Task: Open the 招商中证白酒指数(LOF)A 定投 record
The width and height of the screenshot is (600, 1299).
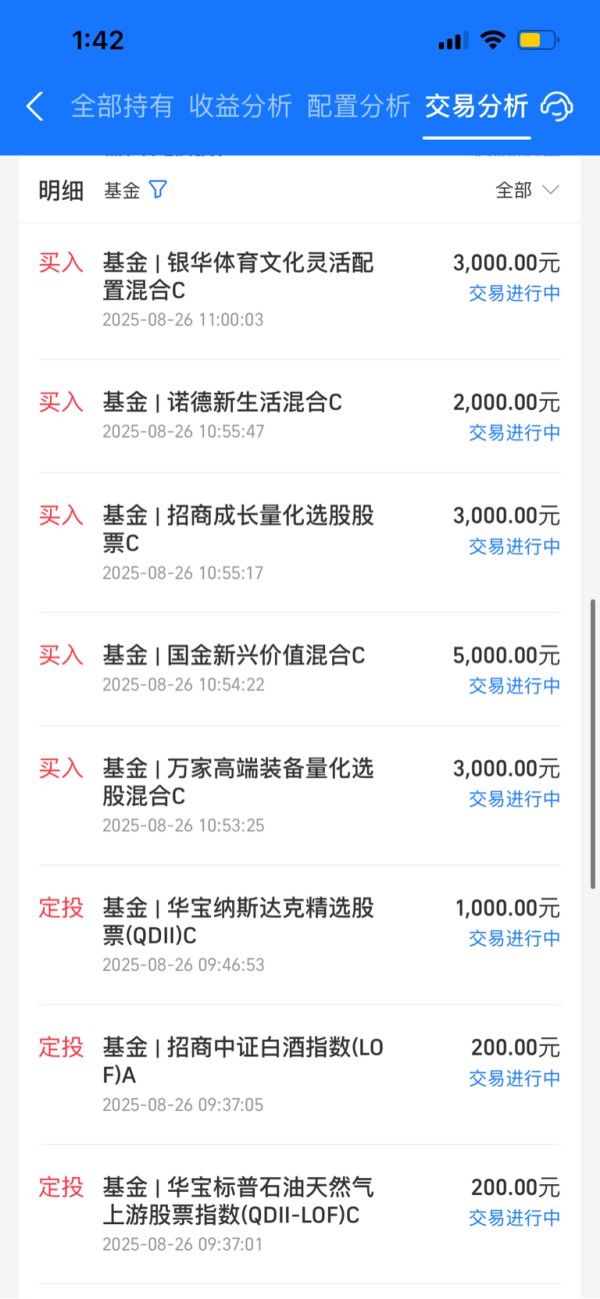Action: (x=300, y=1076)
